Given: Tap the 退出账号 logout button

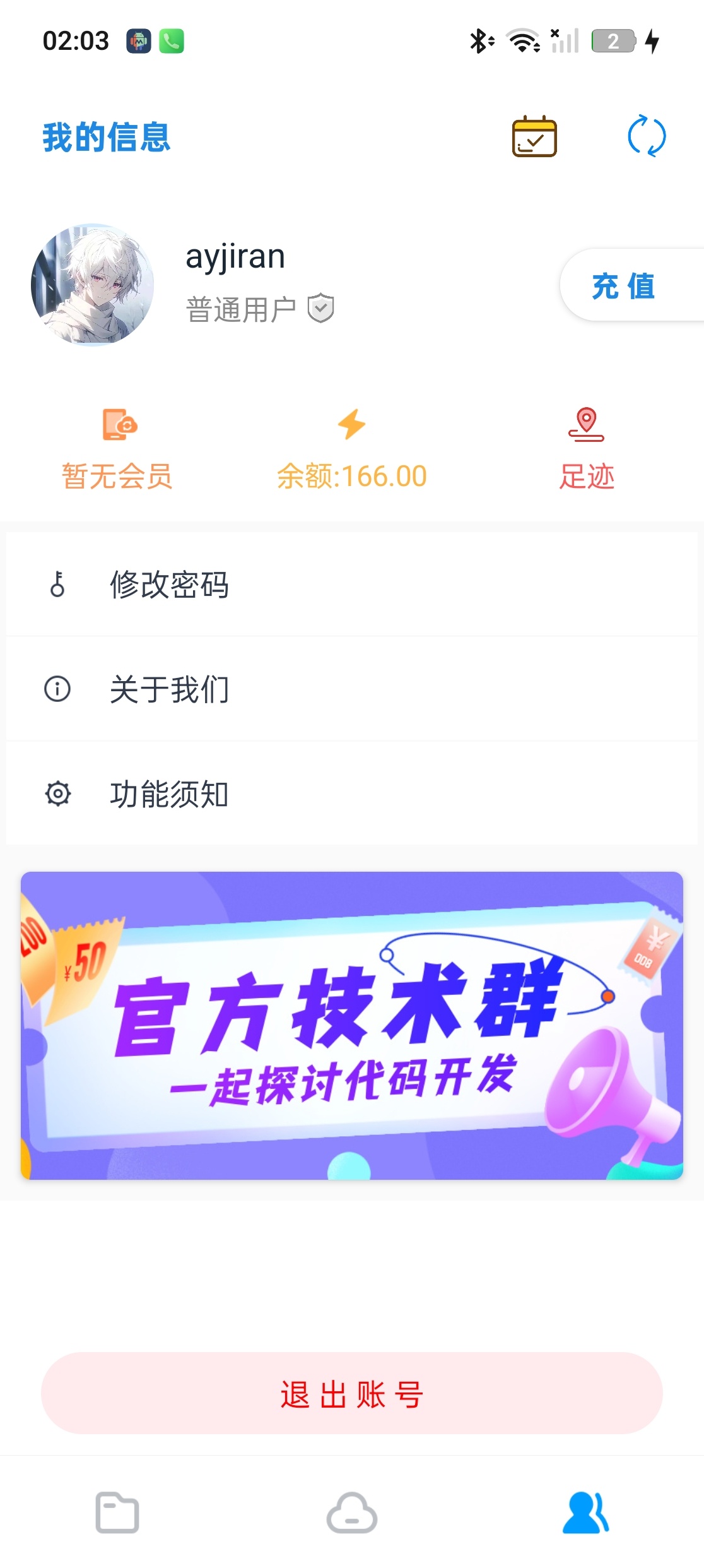Looking at the screenshot, I should pyautogui.click(x=352, y=1396).
